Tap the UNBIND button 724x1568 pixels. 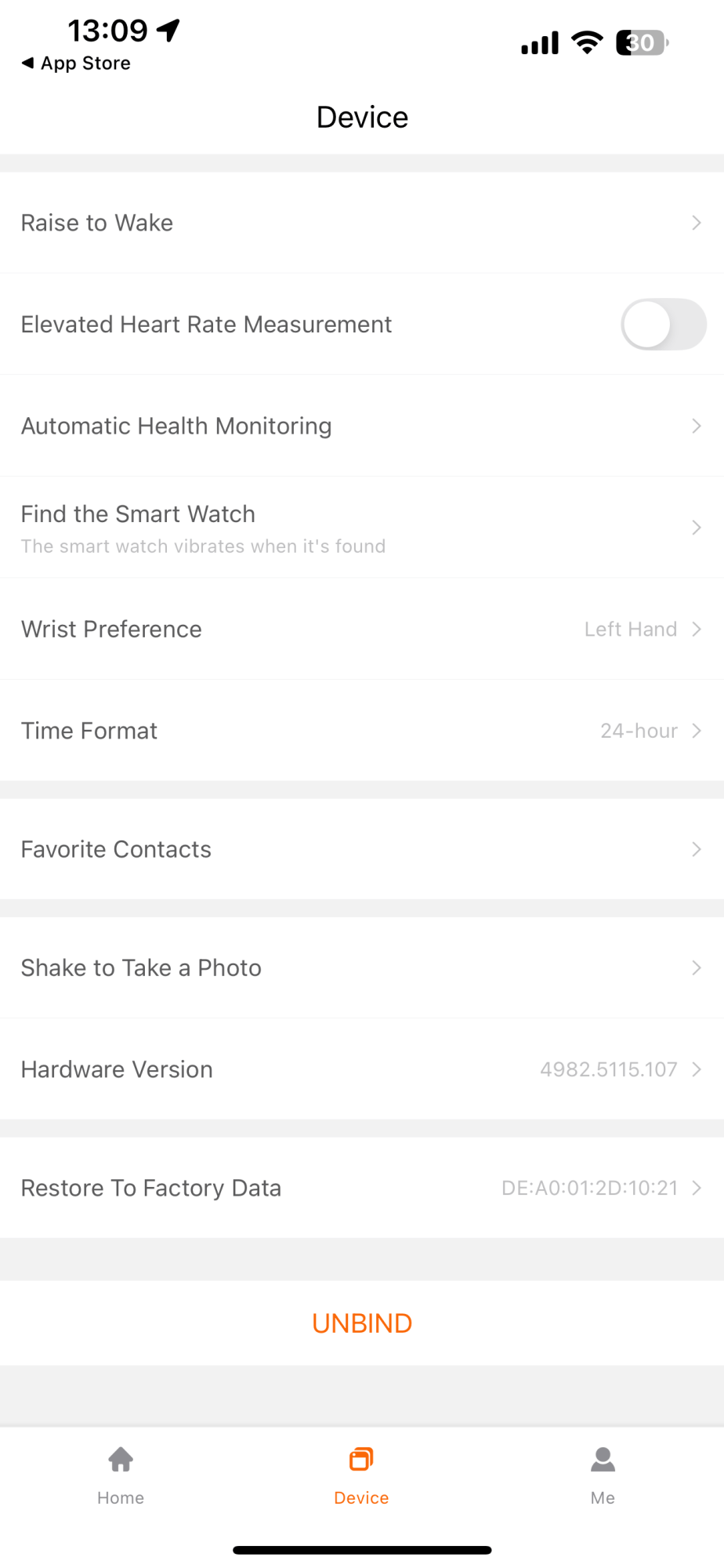click(362, 1323)
